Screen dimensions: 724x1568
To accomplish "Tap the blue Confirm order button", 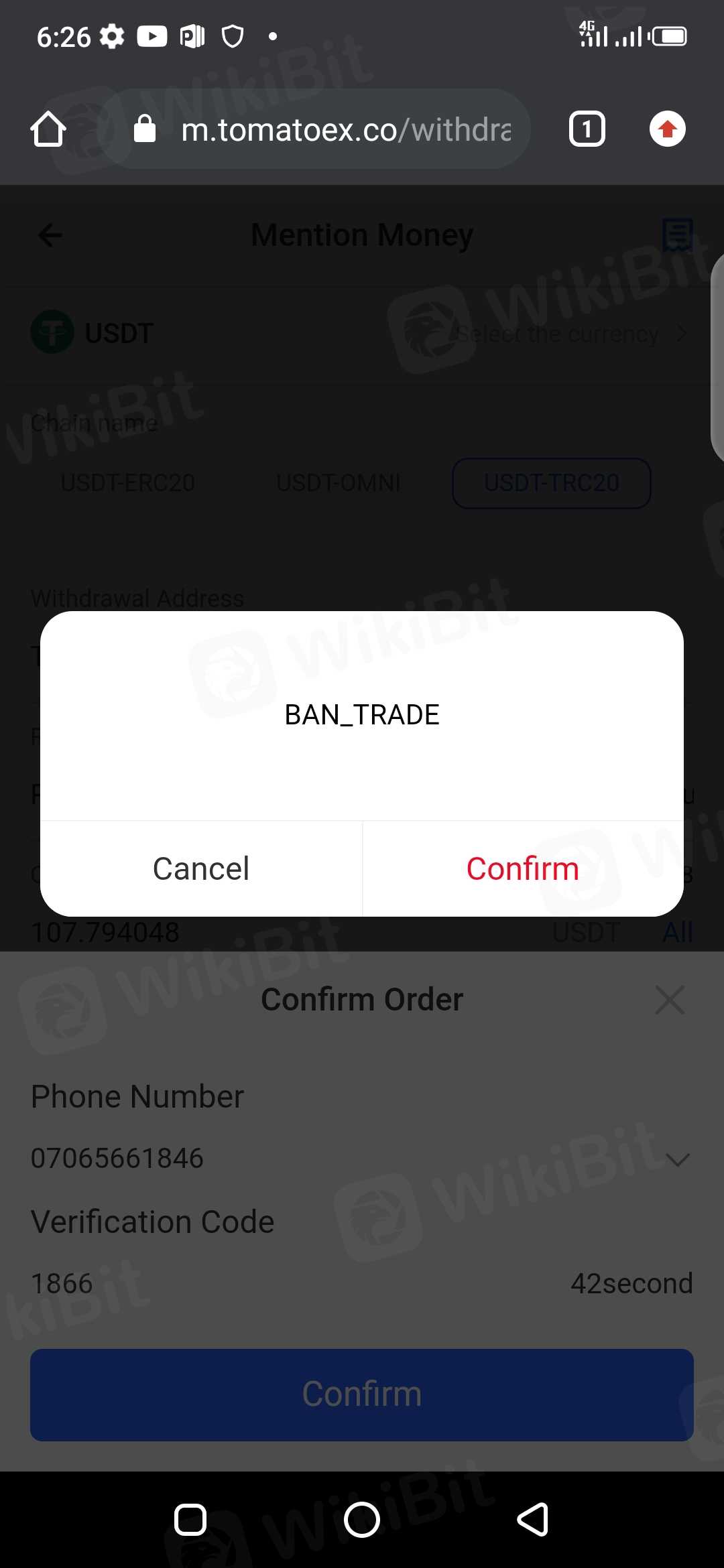I will click(x=362, y=1394).
